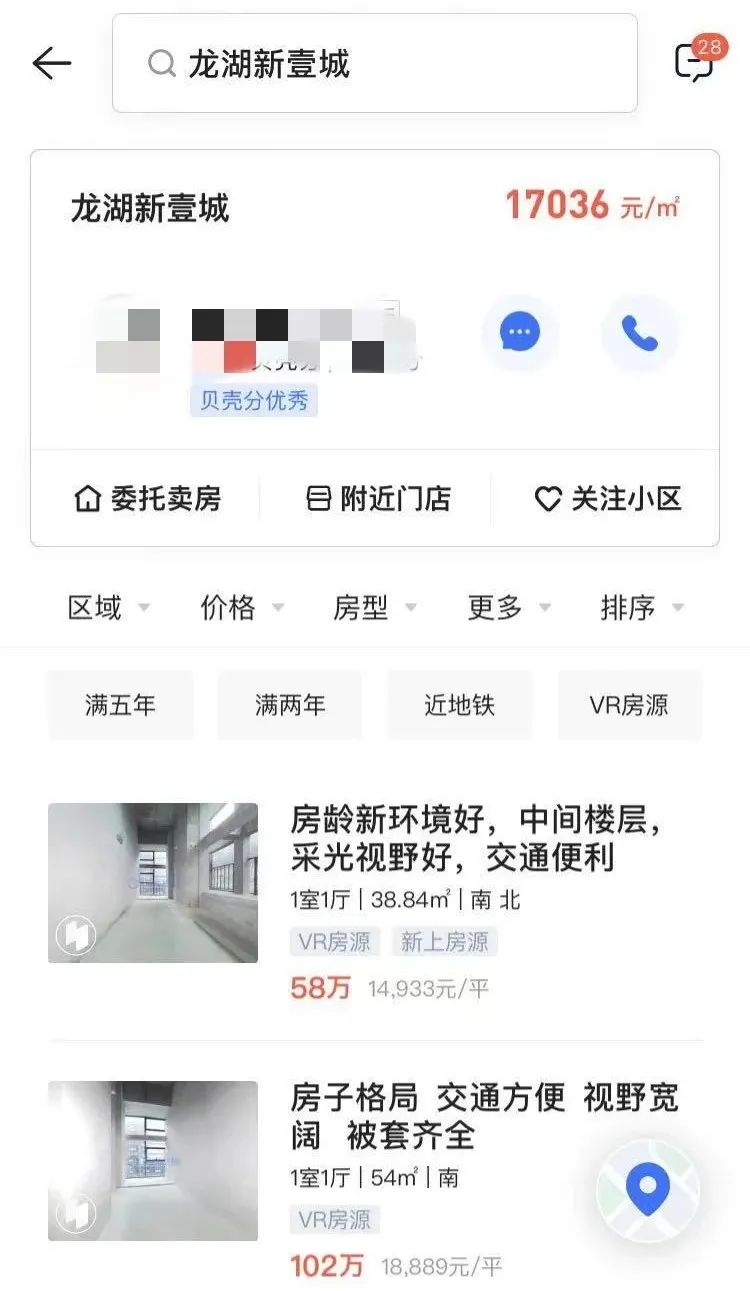Open the 排序 sorting dropdown
The height and width of the screenshot is (1291, 750).
[x=642, y=607]
